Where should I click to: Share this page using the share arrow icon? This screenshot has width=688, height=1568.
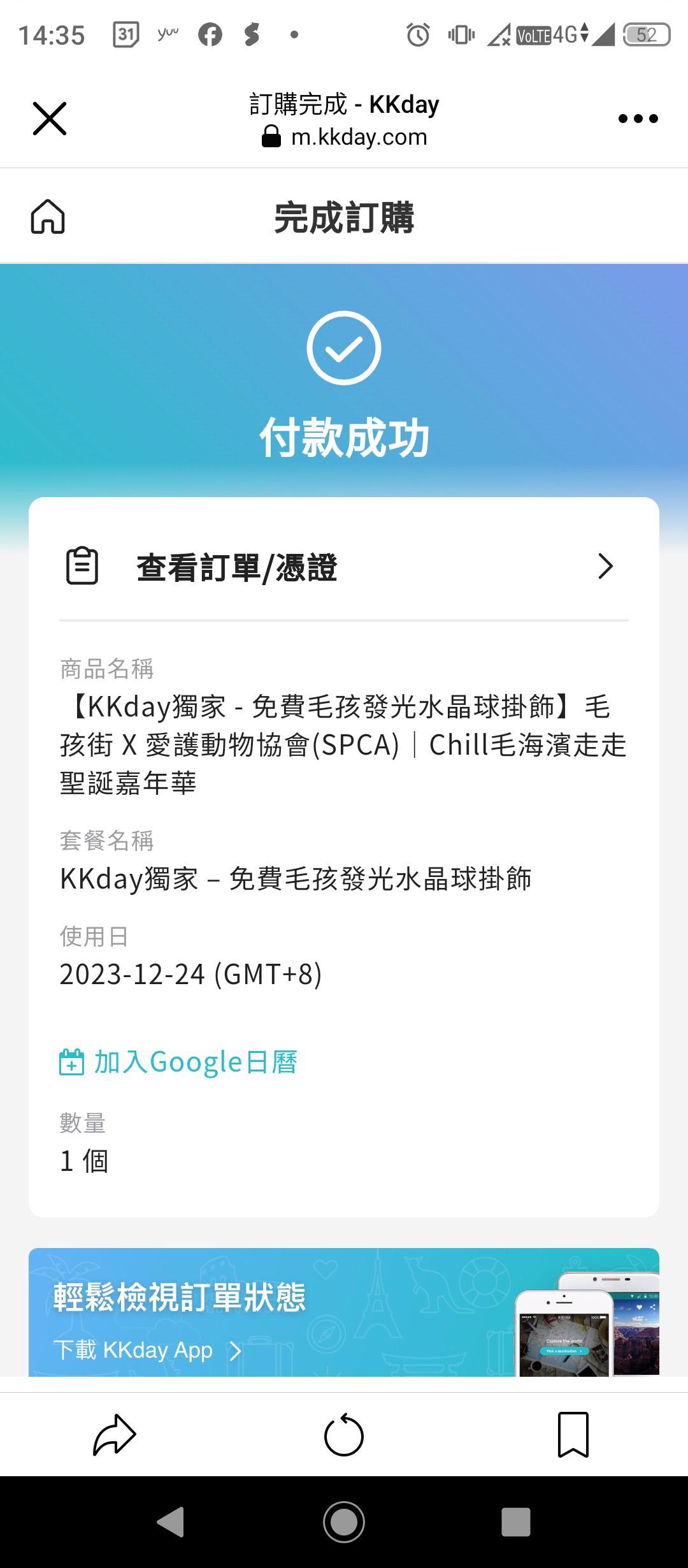[115, 1434]
